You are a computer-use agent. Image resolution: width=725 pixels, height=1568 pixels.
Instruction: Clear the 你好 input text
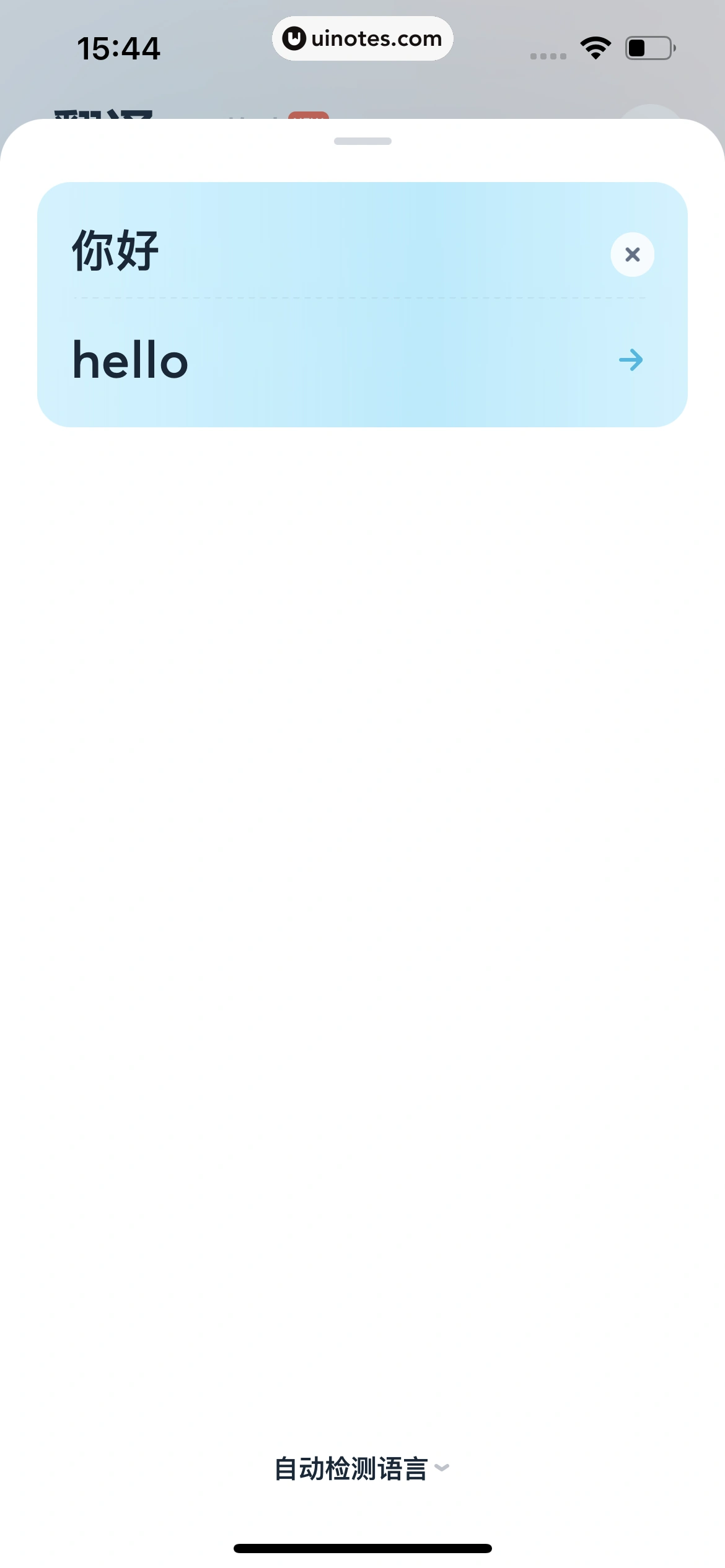pyautogui.click(x=632, y=255)
